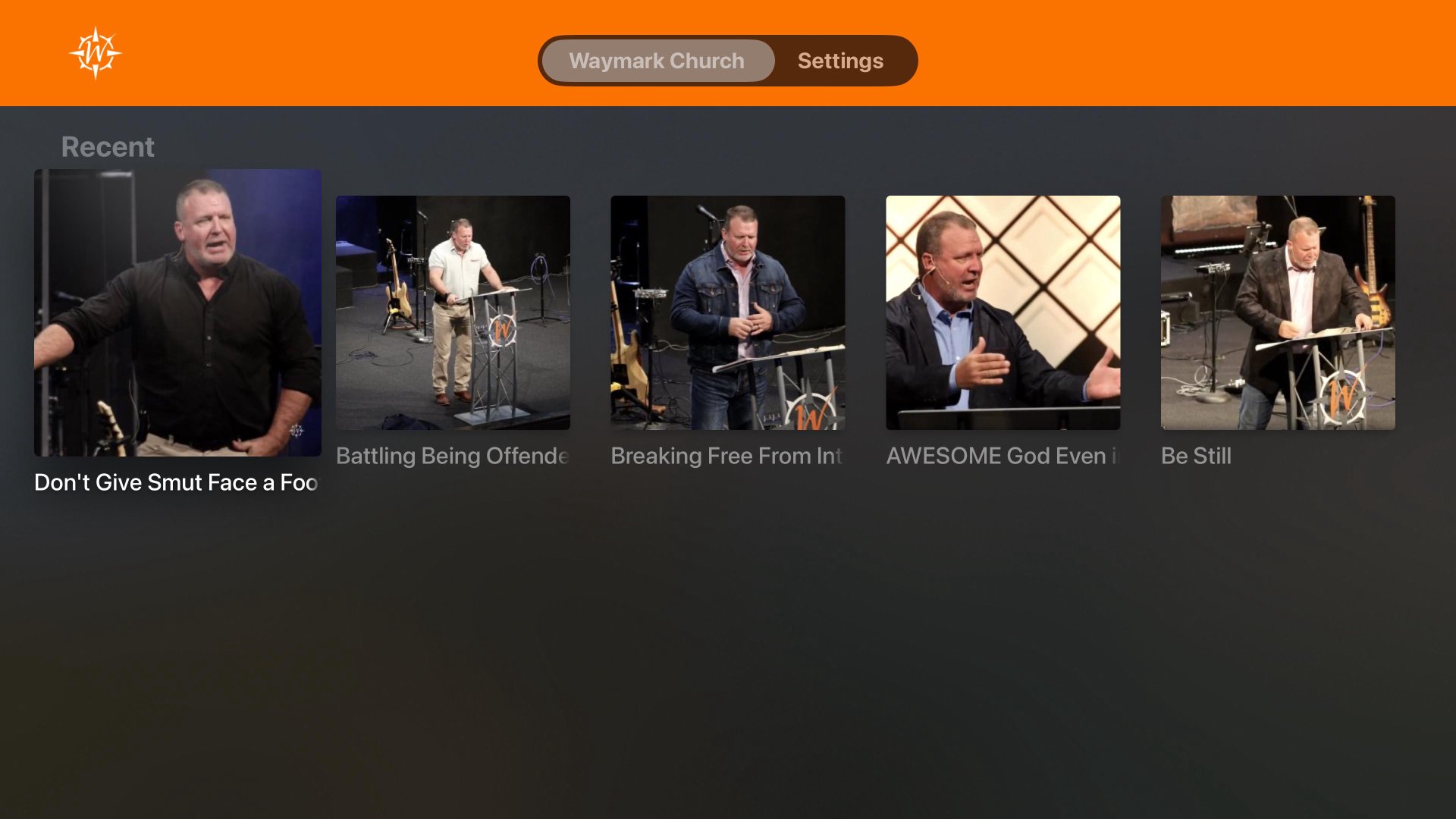Screen dimensions: 1456x819
Task: Switch to the Waymark Church tab
Action: 657,61
